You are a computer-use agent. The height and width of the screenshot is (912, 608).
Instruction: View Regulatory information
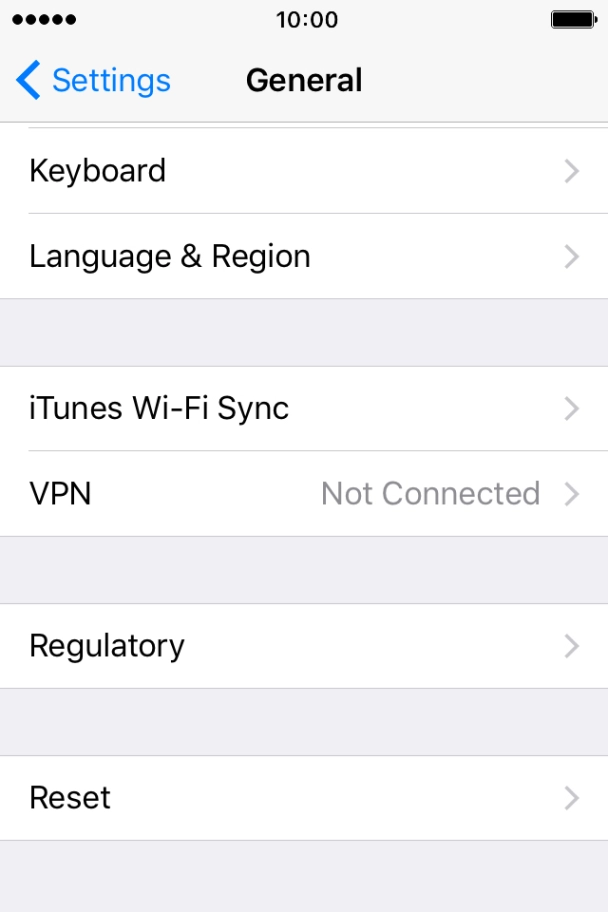pos(304,646)
